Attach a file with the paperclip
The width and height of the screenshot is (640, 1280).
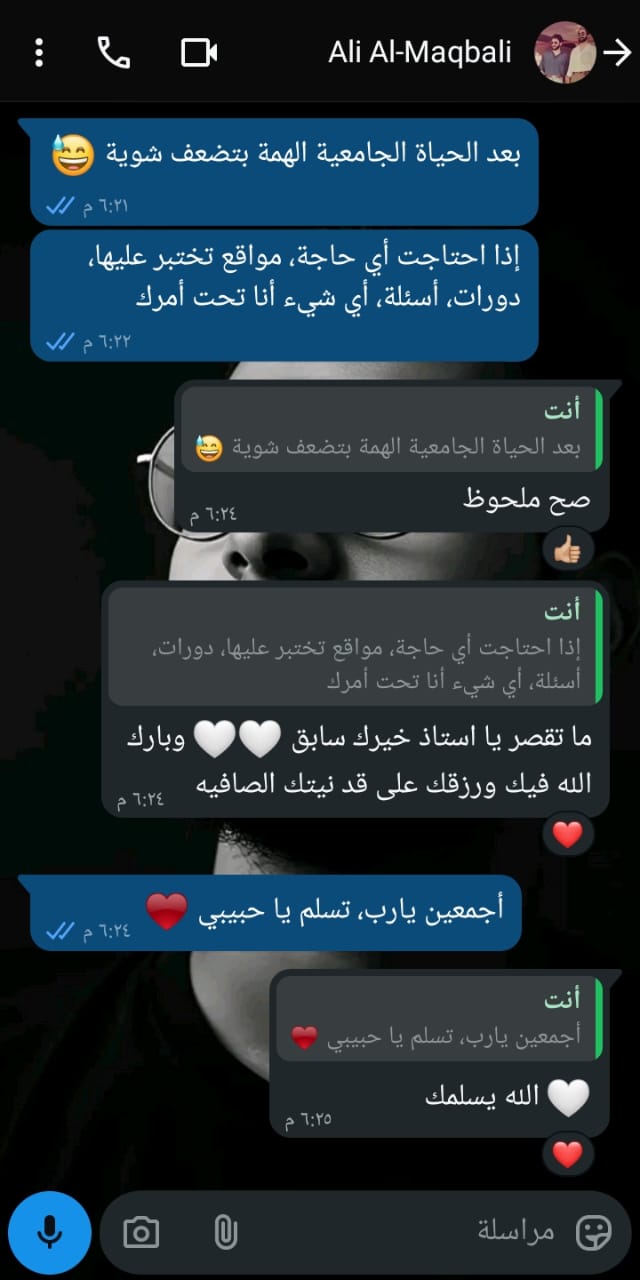coord(226,1232)
